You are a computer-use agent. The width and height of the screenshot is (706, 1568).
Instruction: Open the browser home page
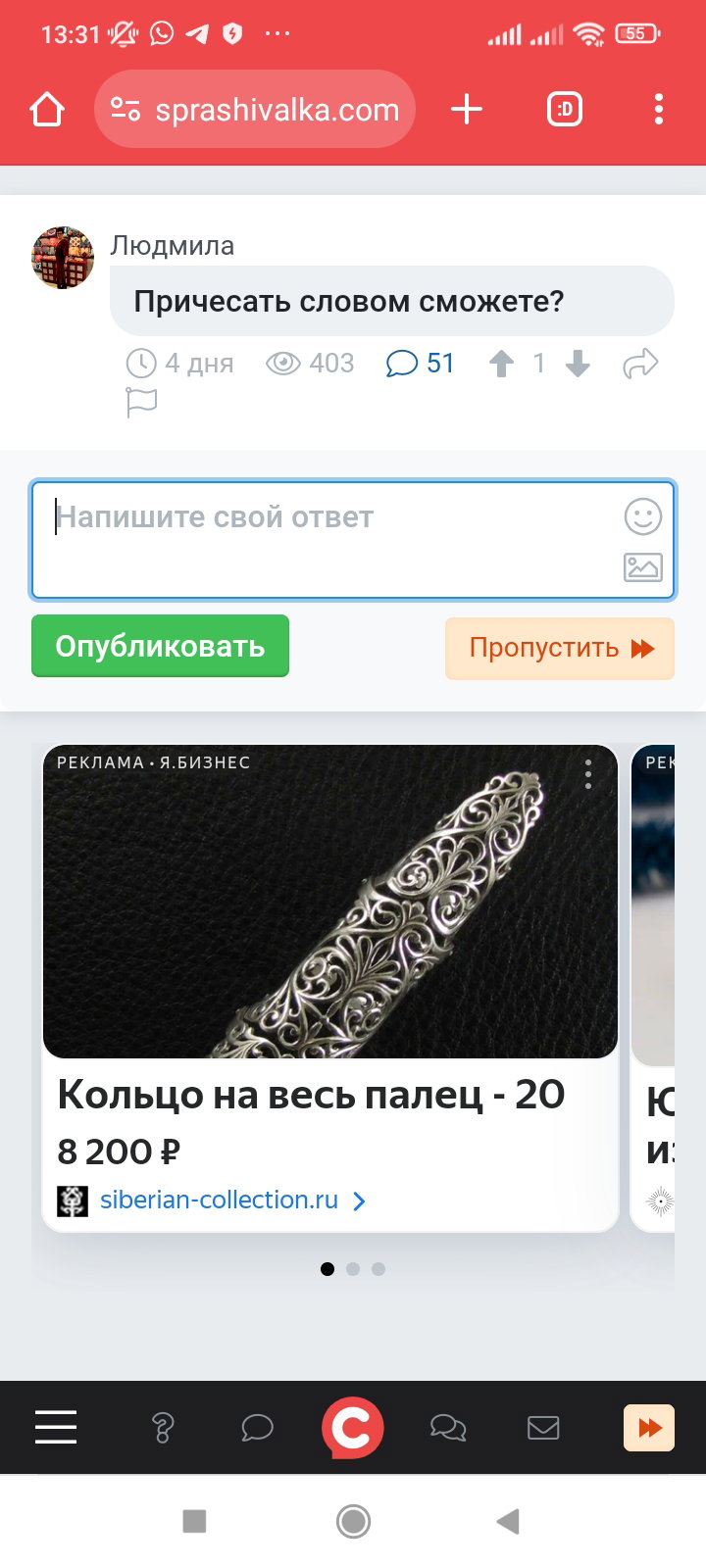(x=47, y=109)
